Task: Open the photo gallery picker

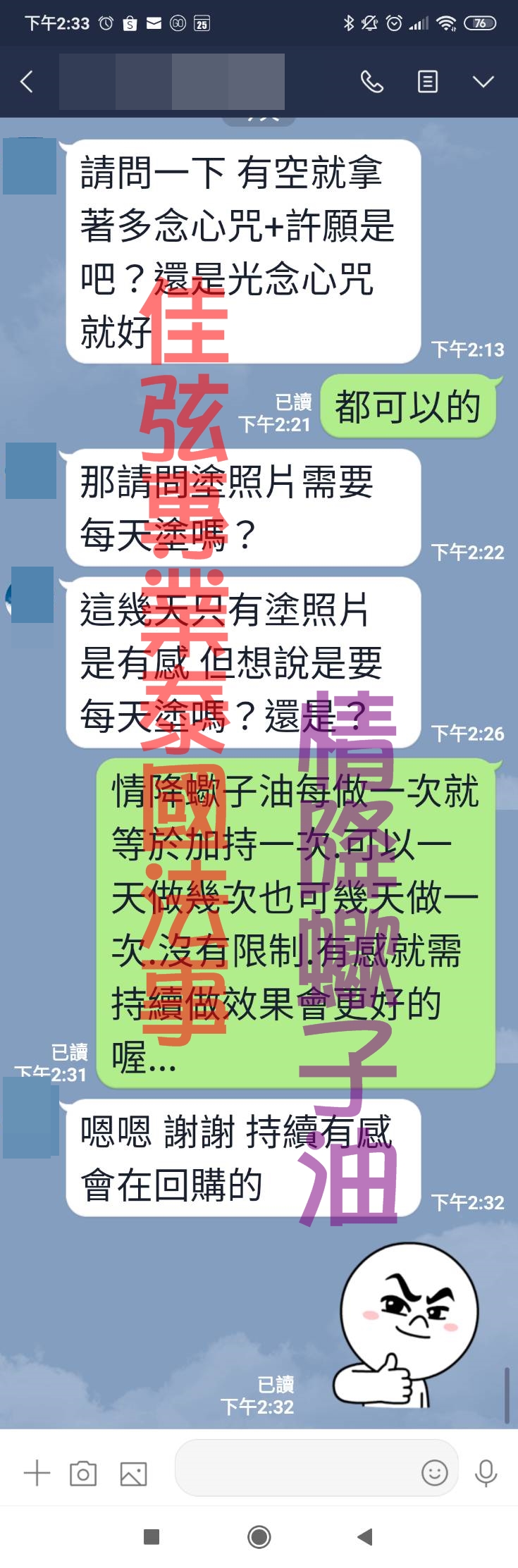Action: pyautogui.click(x=132, y=1473)
